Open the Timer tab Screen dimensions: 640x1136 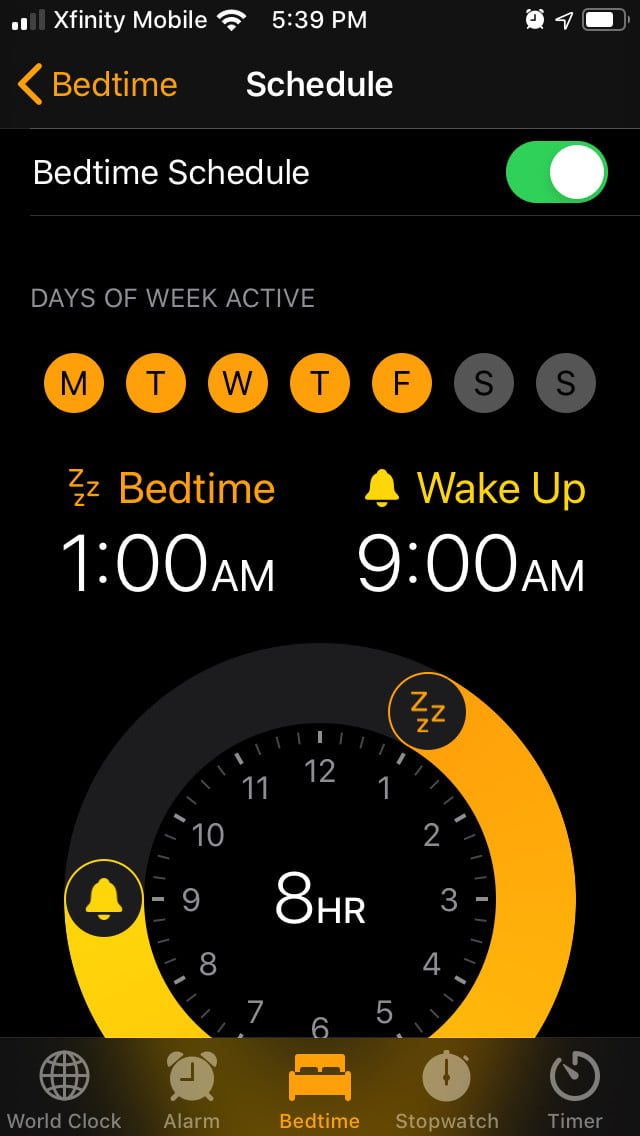[x=575, y=1090]
